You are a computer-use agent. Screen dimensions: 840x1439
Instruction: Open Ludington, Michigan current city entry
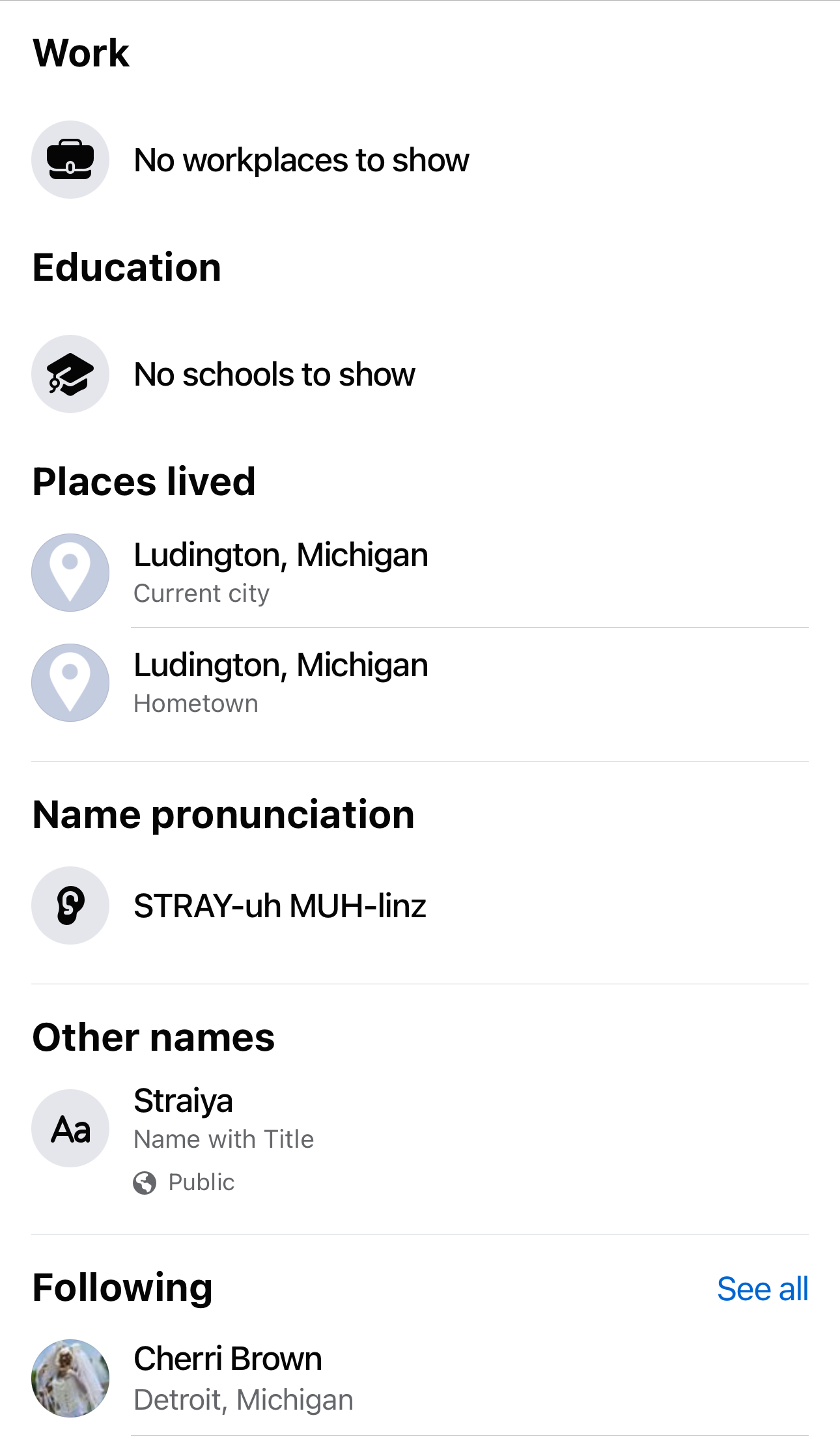(x=420, y=573)
